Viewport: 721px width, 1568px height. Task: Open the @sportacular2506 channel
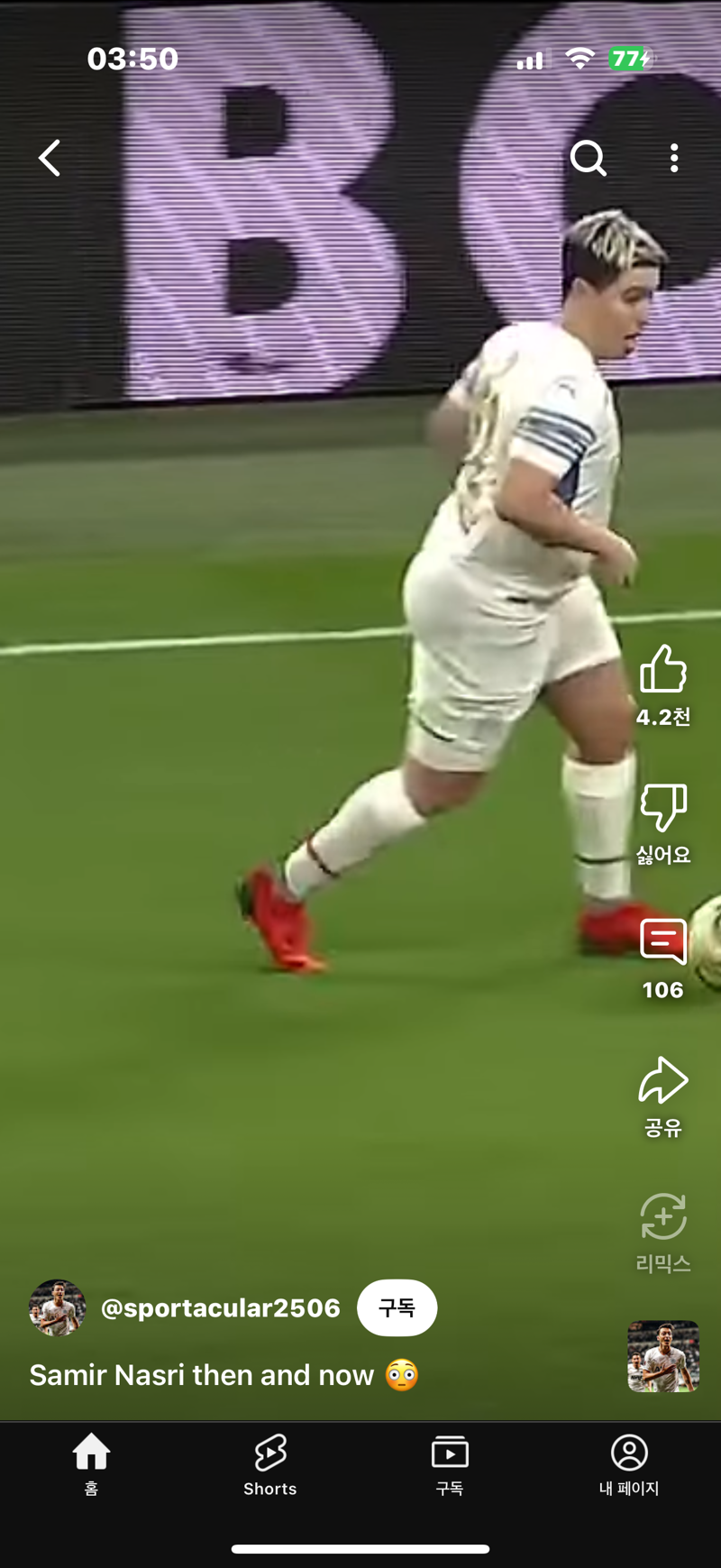[x=221, y=1308]
